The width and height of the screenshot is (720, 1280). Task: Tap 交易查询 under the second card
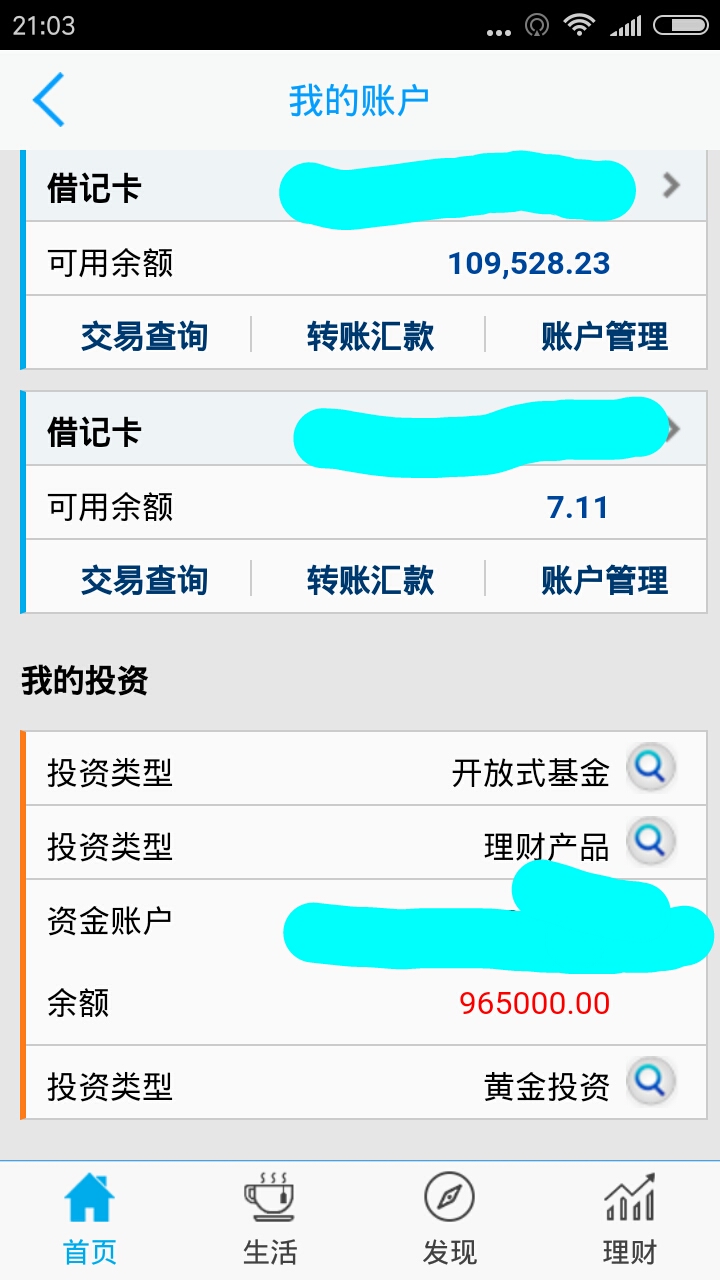(x=147, y=580)
